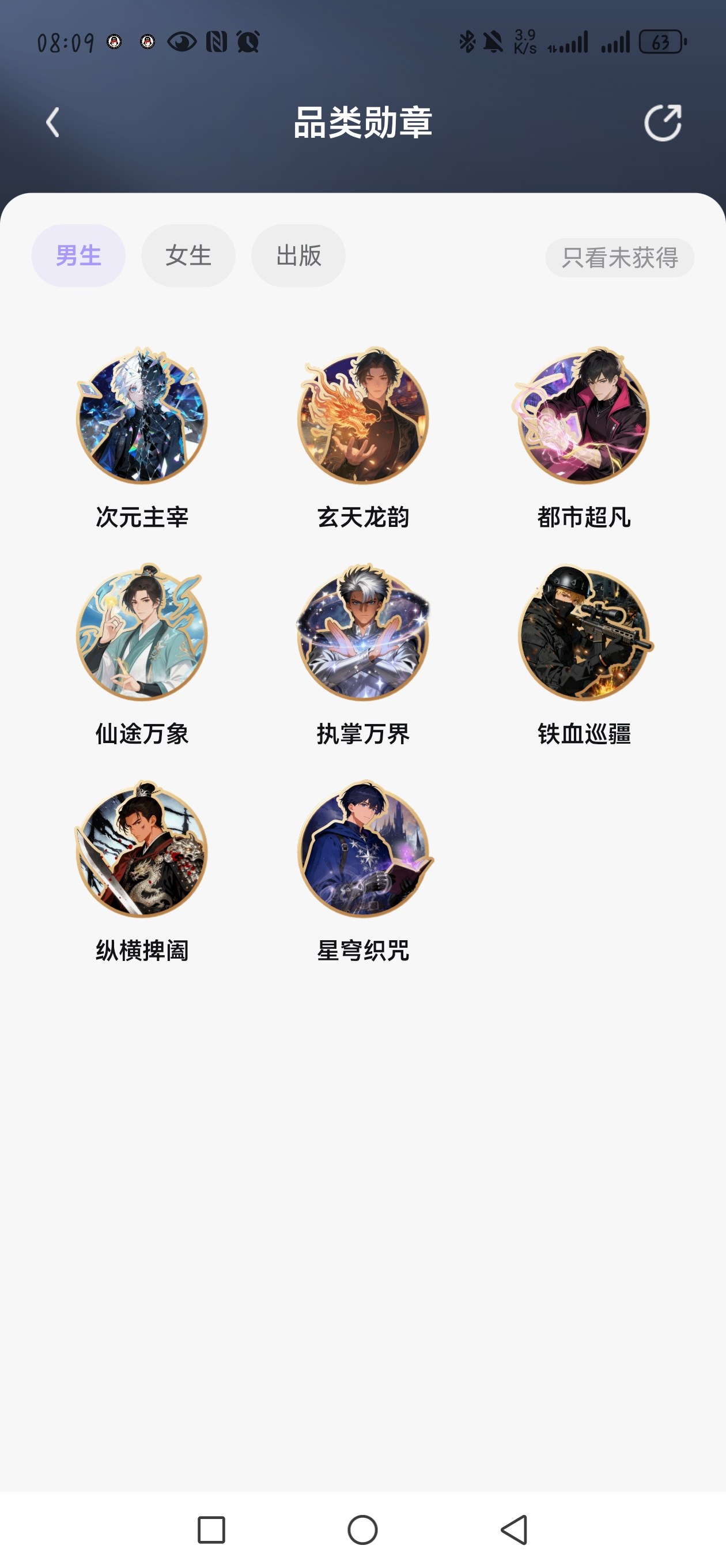726x1568 pixels.
Task: Open the 星穹织咒 medal
Action: (364, 850)
